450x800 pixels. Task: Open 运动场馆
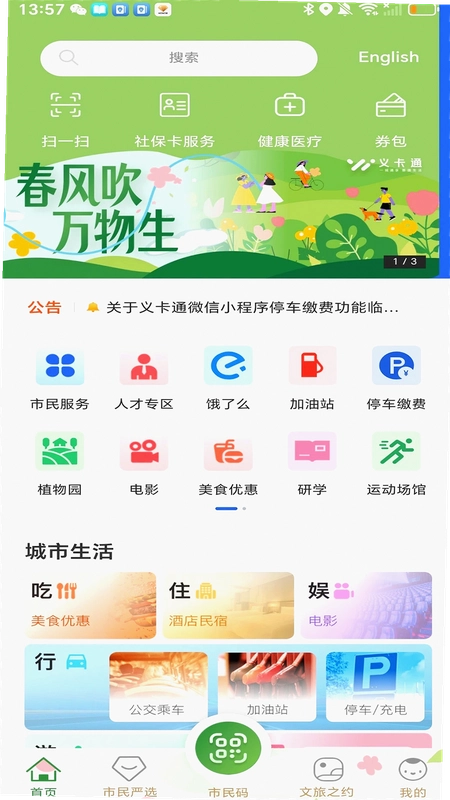click(x=396, y=464)
